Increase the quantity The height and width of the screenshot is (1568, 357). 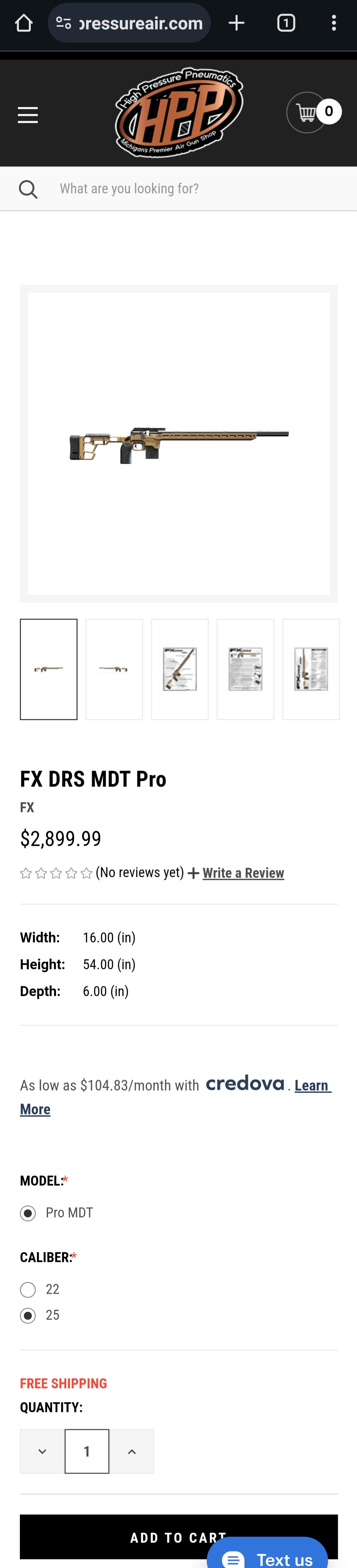click(x=132, y=1451)
